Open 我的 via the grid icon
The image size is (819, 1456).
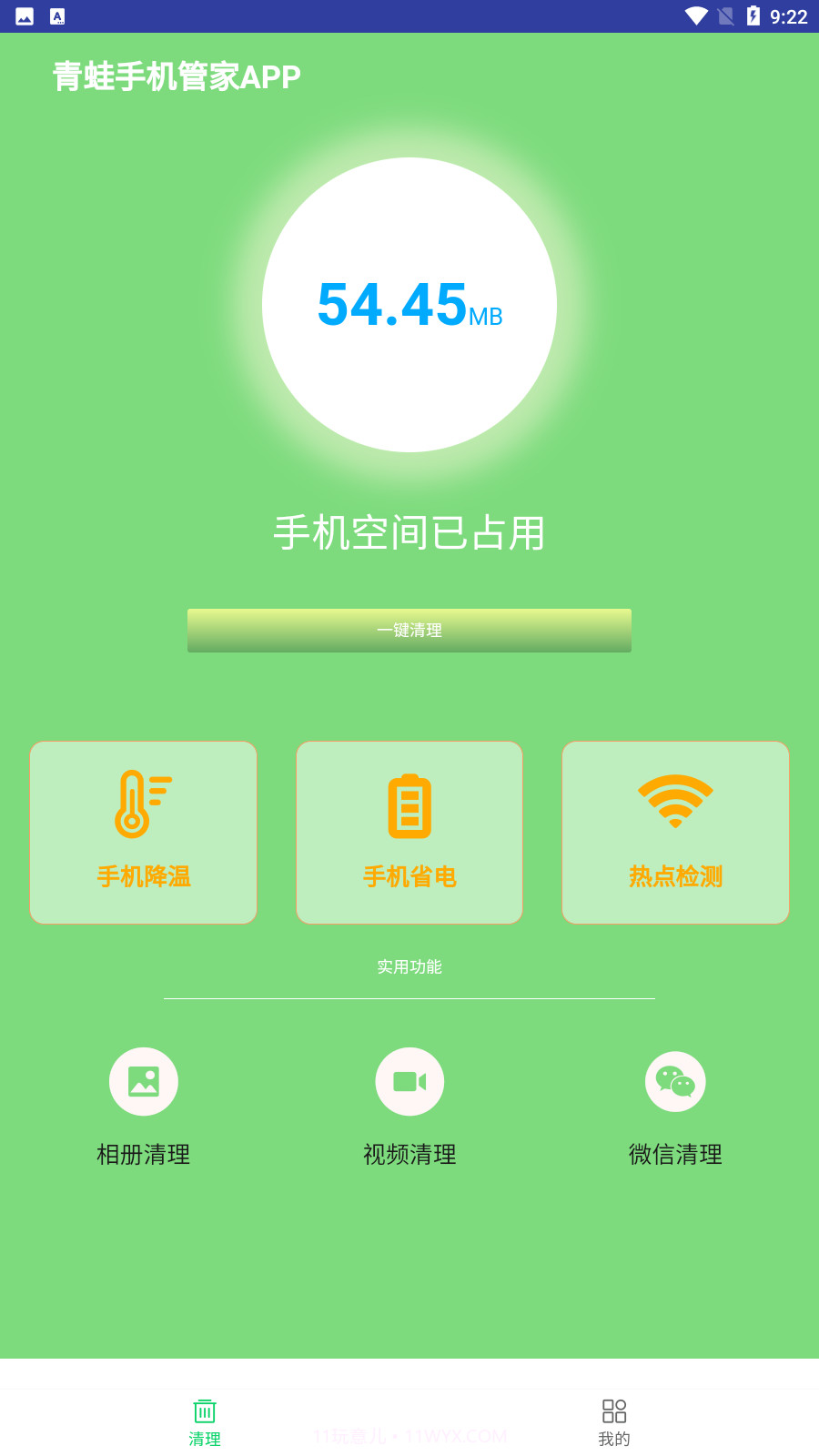coord(614,1409)
